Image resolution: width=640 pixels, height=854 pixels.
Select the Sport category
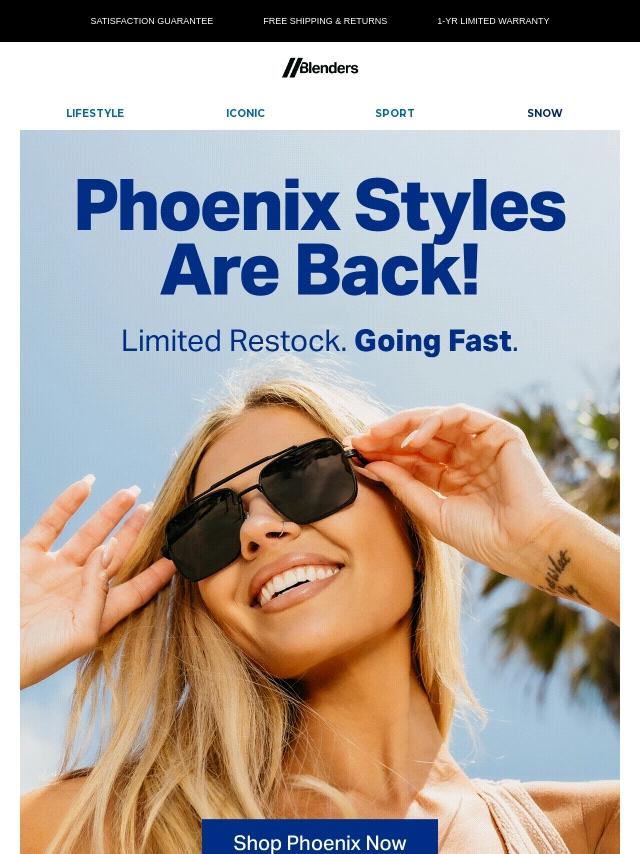click(x=395, y=113)
